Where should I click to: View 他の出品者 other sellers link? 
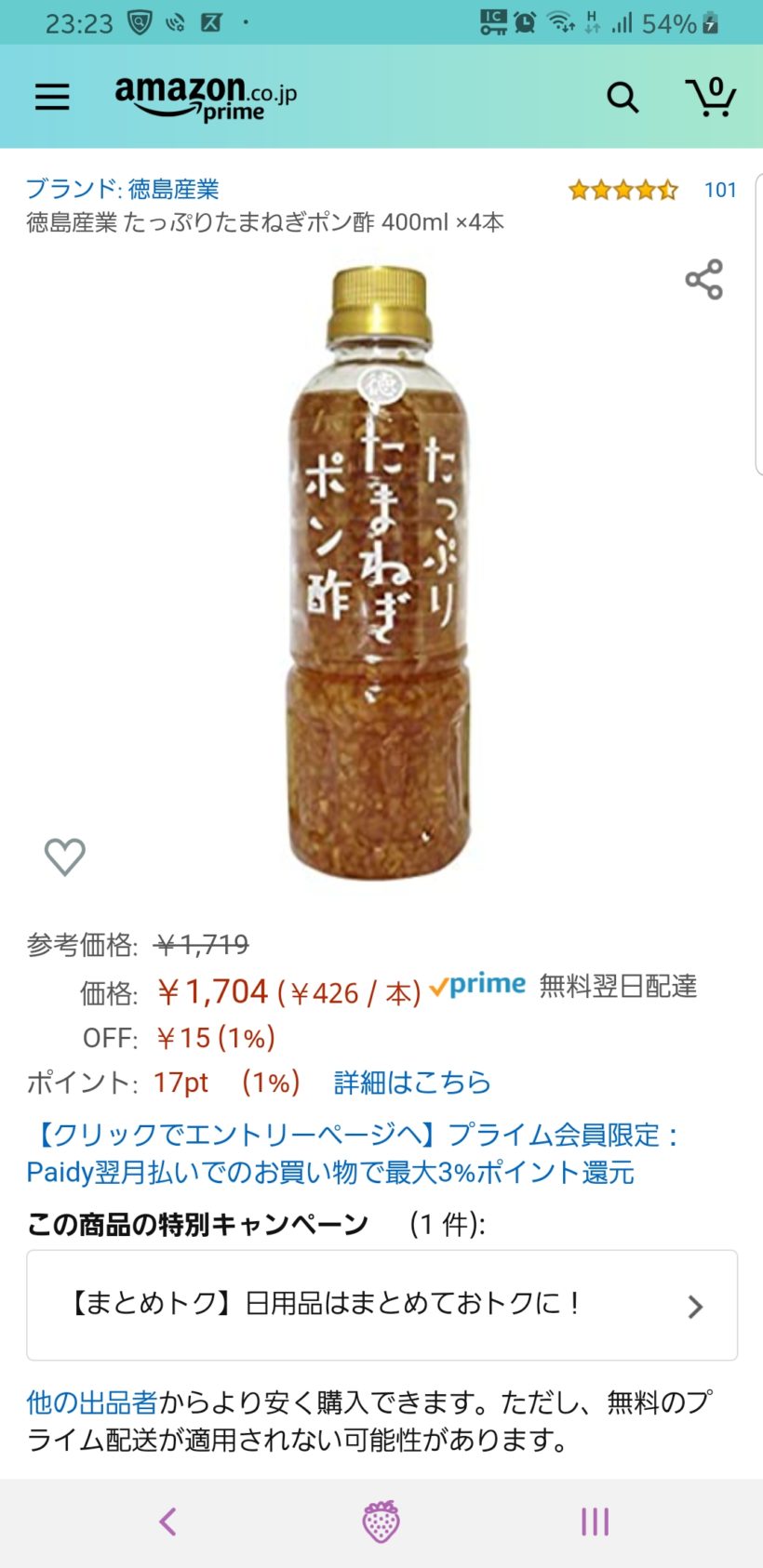(x=92, y=1402)
